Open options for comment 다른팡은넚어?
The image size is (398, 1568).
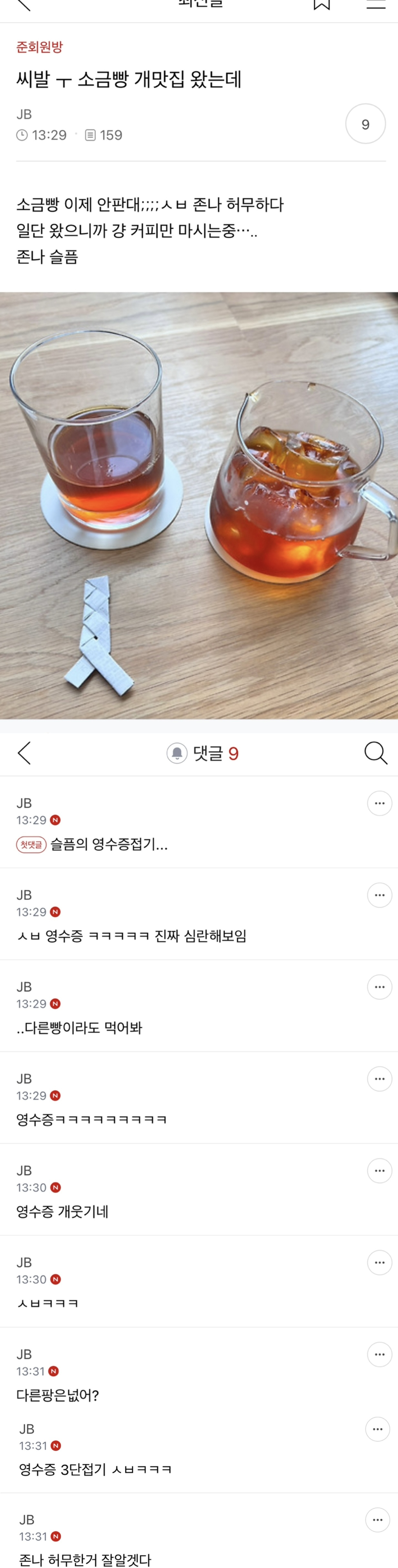point(379,1354)
